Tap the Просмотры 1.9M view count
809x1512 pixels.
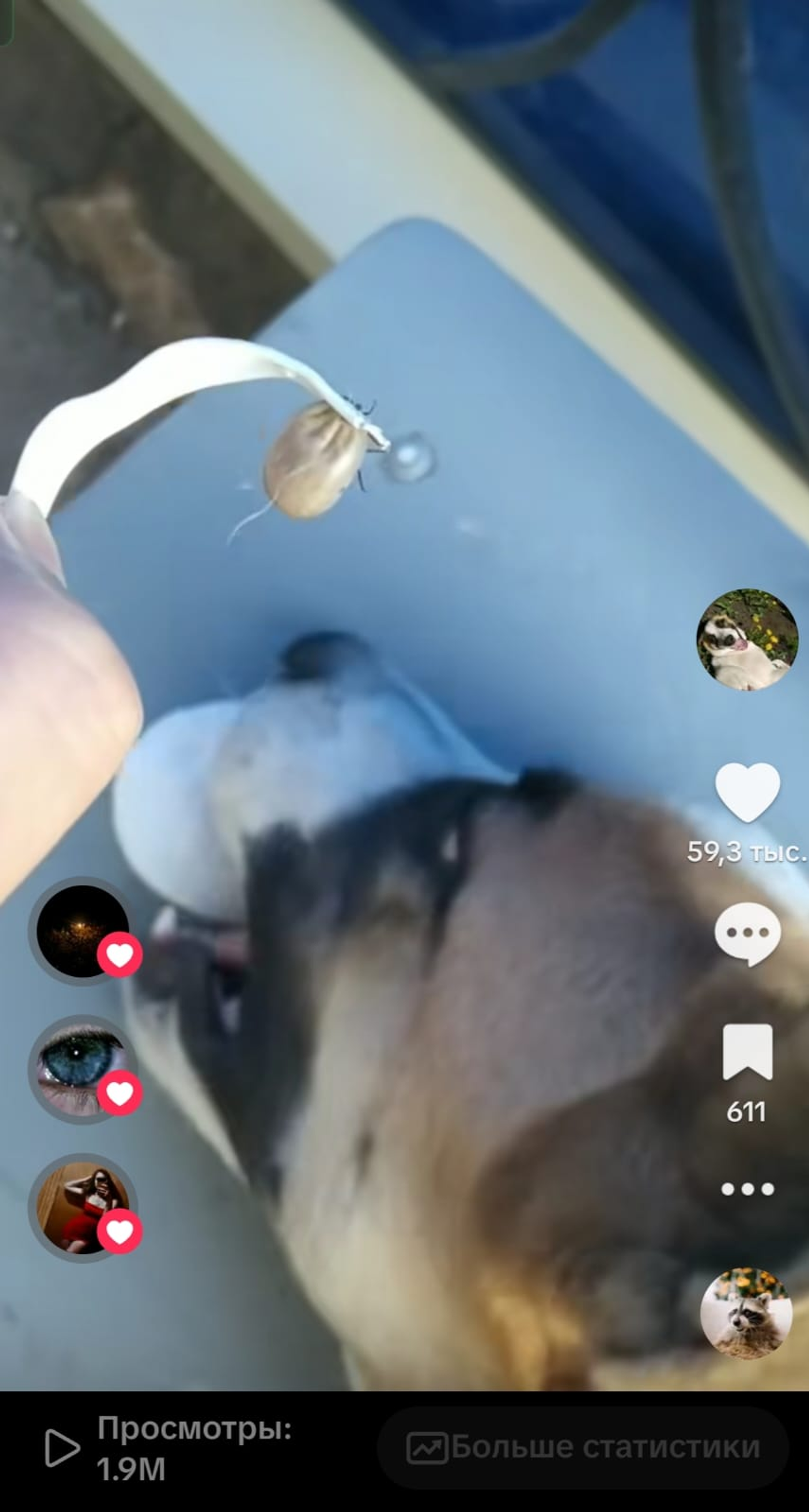click(x=170, y=1447)
